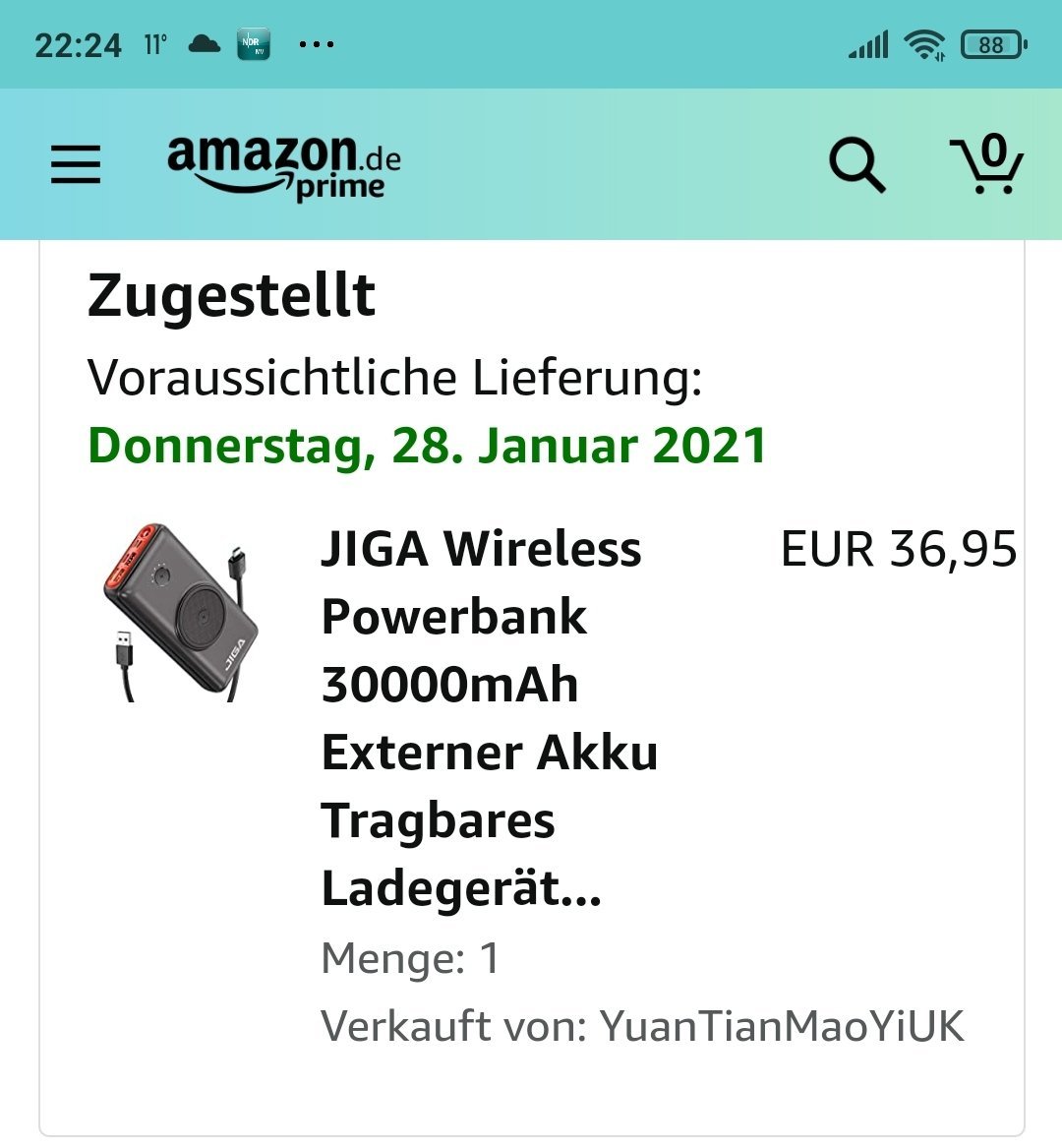Open the hamburger navigation menu
This screenshot has width=1062, height=1148.
click(x=76, y=164)
